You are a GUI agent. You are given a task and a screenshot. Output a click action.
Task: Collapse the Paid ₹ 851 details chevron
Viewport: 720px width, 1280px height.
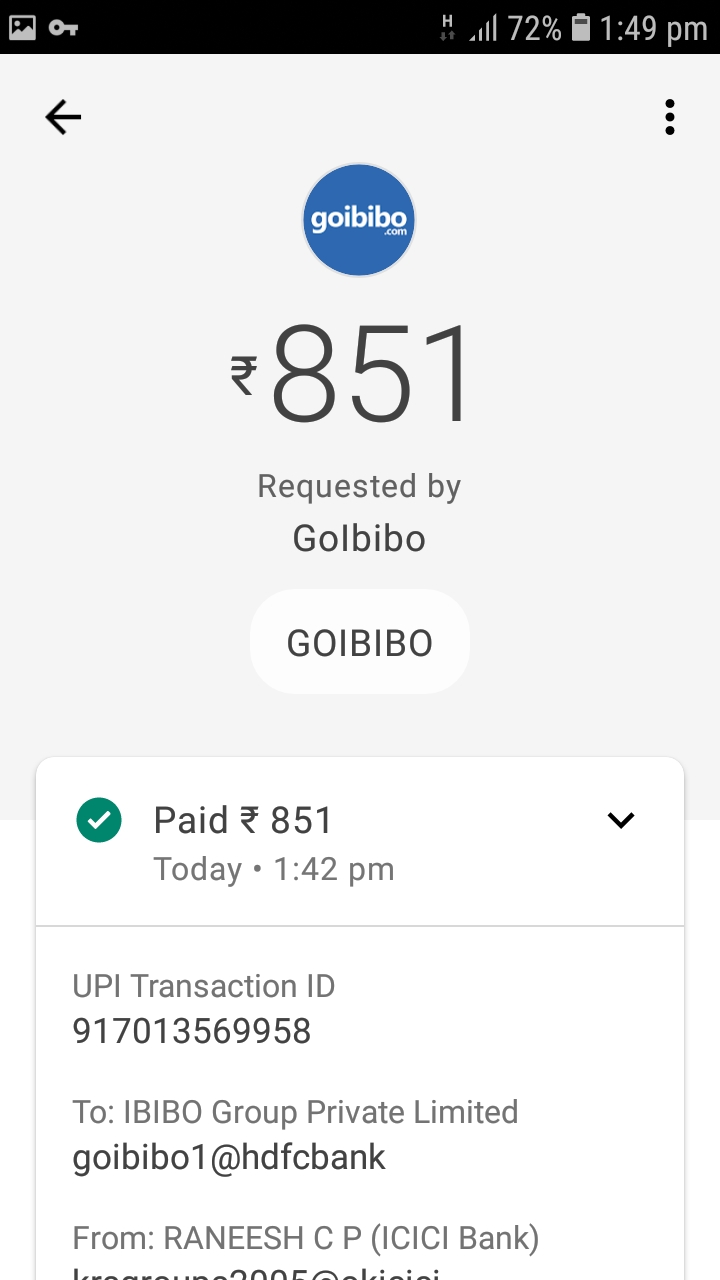(621, 821)
